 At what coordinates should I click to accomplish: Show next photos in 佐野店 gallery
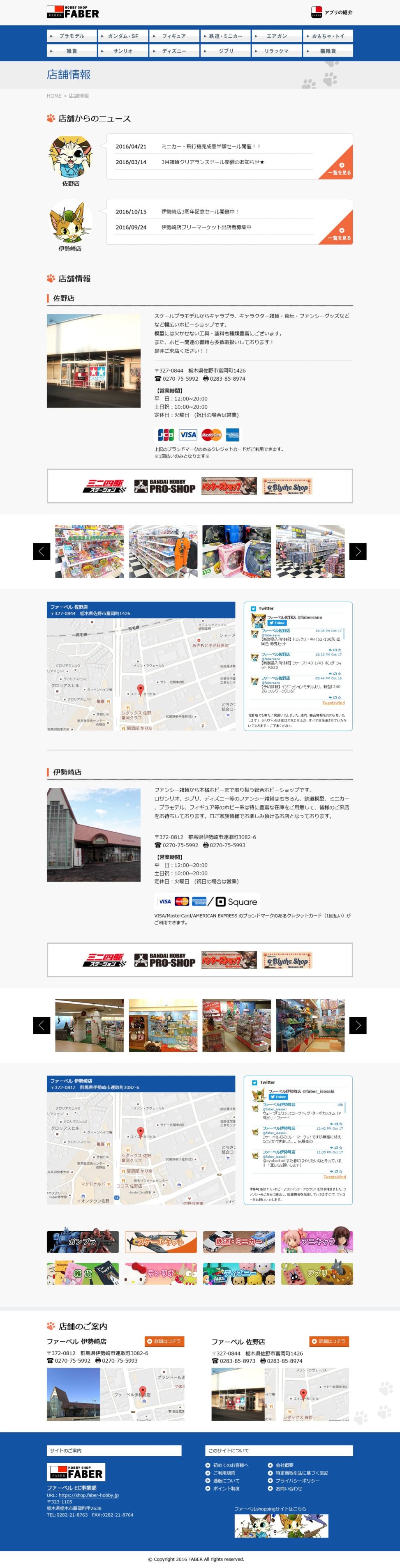pos(358,552)
